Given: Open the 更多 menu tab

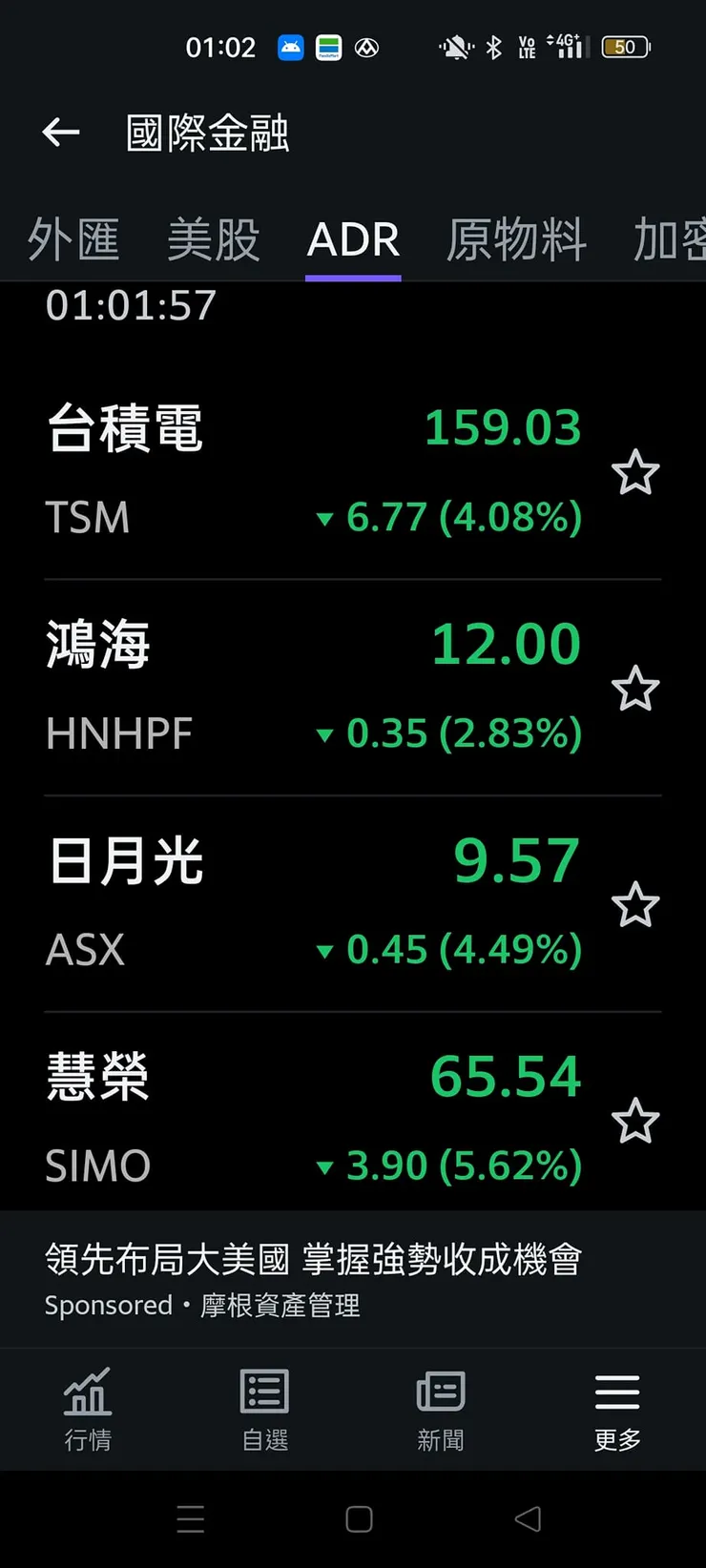Looking at the screenshot, I should [617, 1409].
